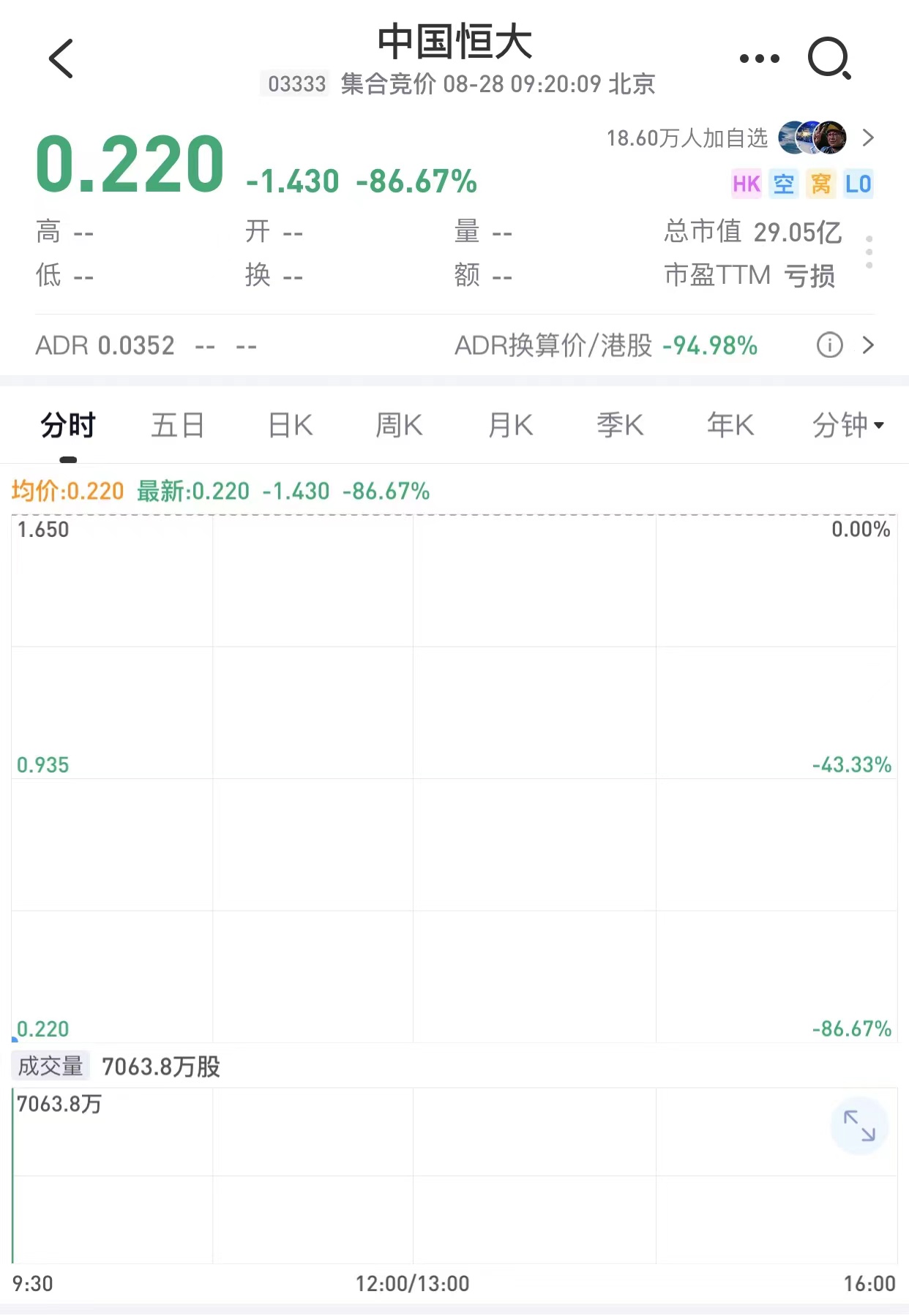
Task: Open the 分钟 interval dropdown
Action: (x=848, y=425)
